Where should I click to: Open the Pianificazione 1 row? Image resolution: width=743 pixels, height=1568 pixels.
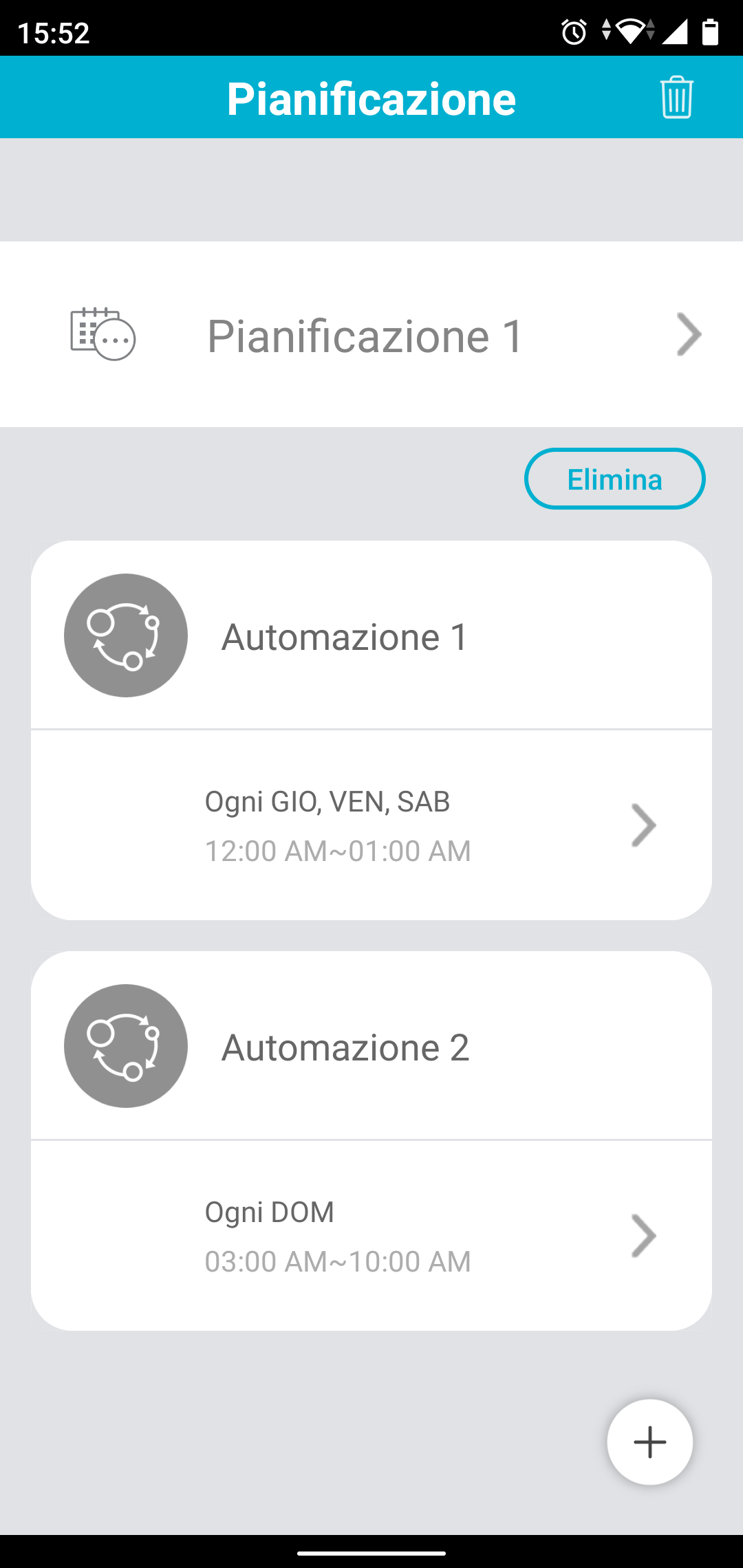pyautogui.click(x=371, y=334)
